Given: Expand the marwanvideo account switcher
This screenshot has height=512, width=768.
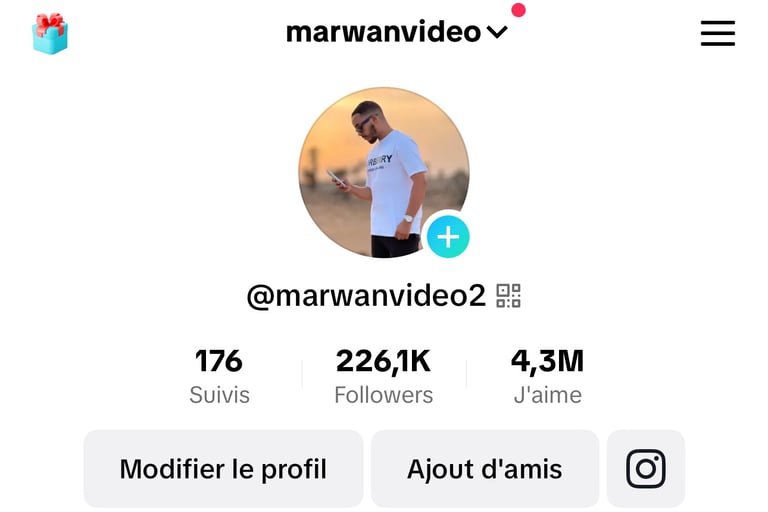Looking at the screenshot, I should [x=397, y=32].
